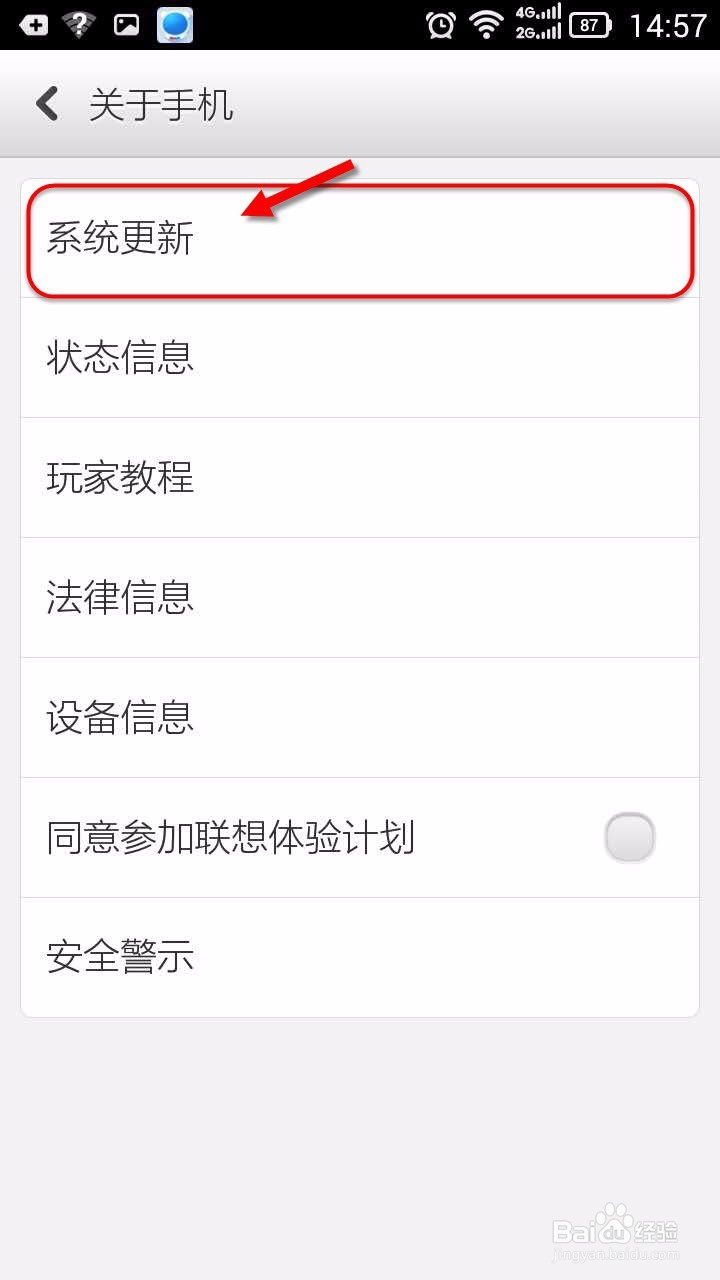Open the 安全警示 safety warning item
This screenshot has width=720, height=1280.
(x=120, y=956)
